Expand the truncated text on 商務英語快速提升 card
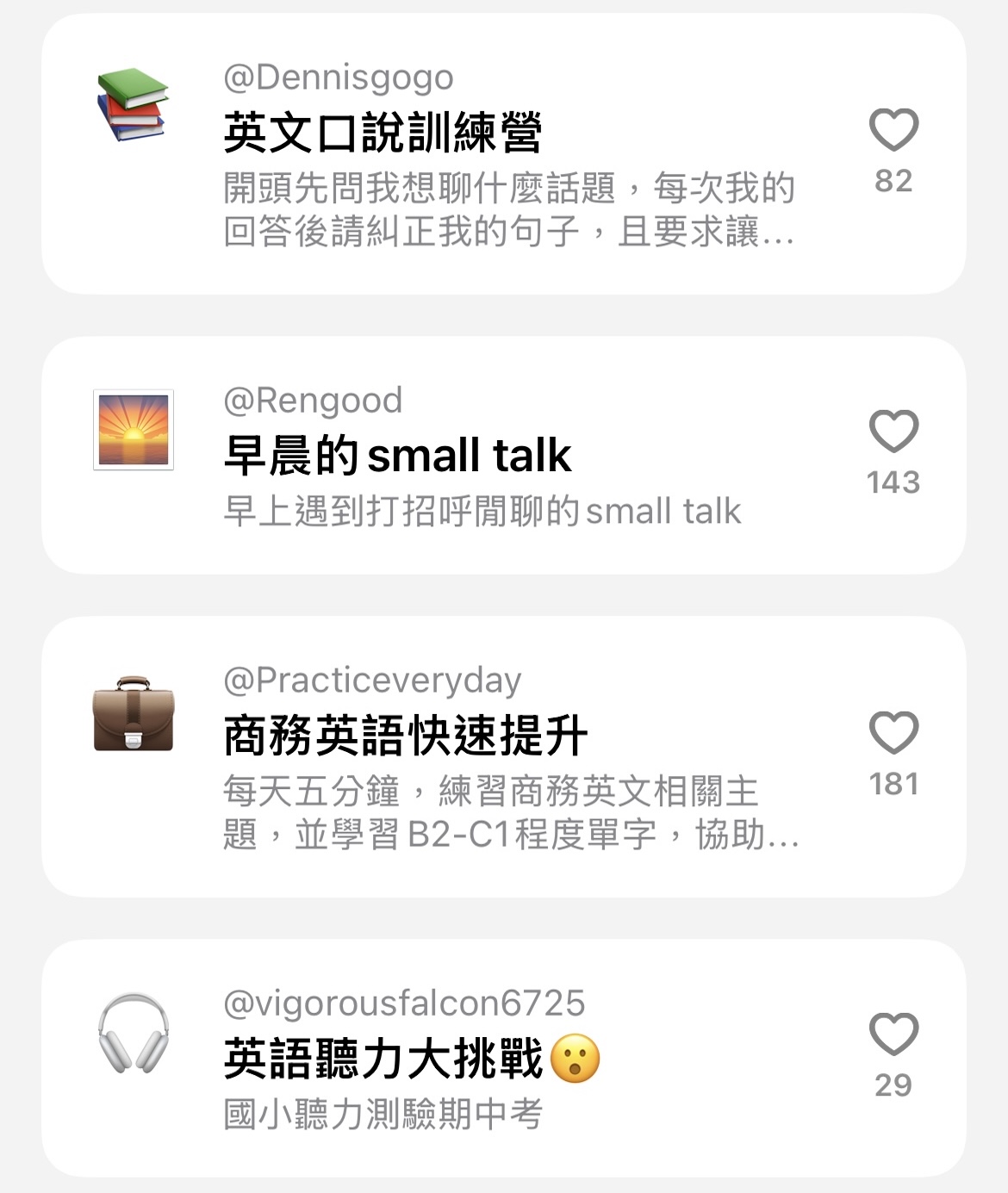1008x1193 pixels. (x=508, y=814)
